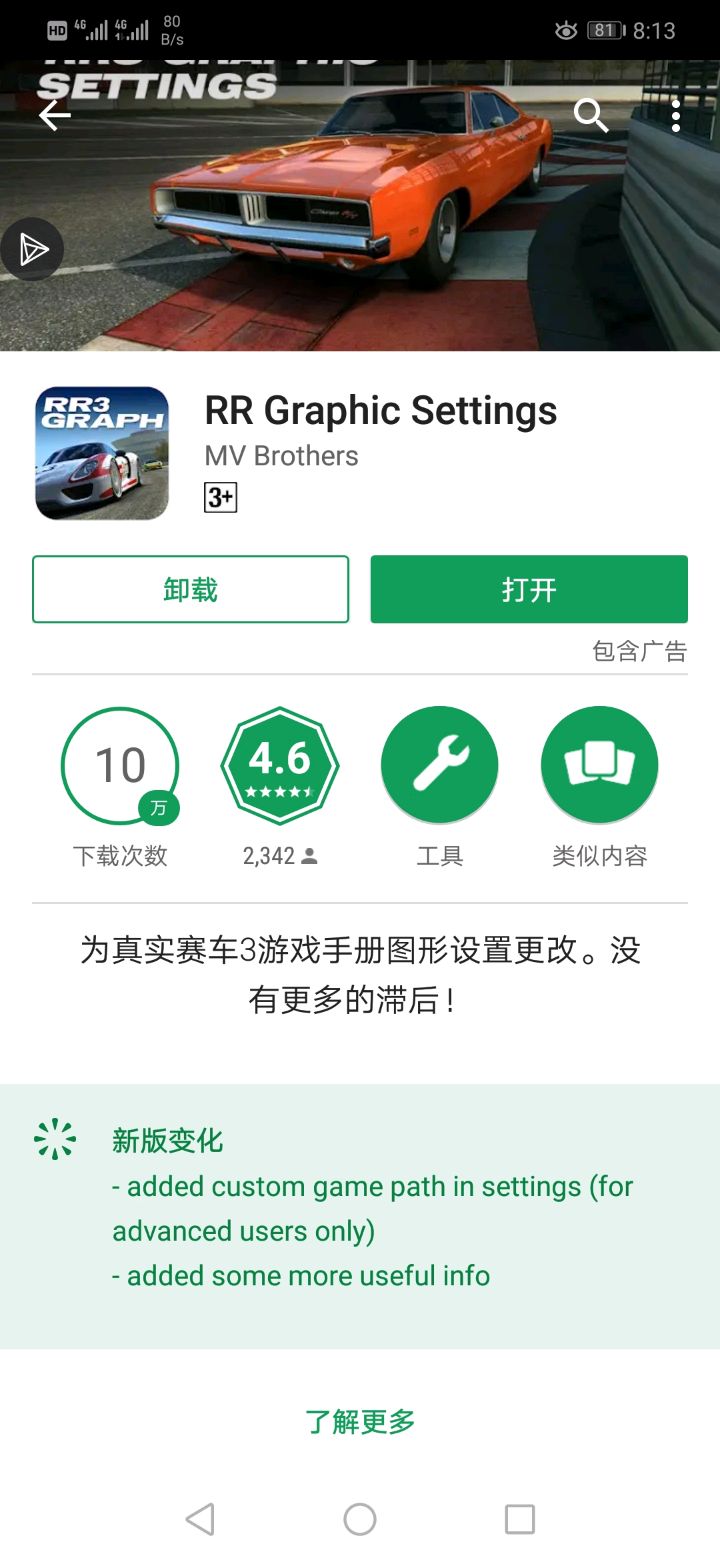Viewport: 720px width, 1560px height.
Task: Tap 了解更多 to read more
Action: click(360, 1421)
